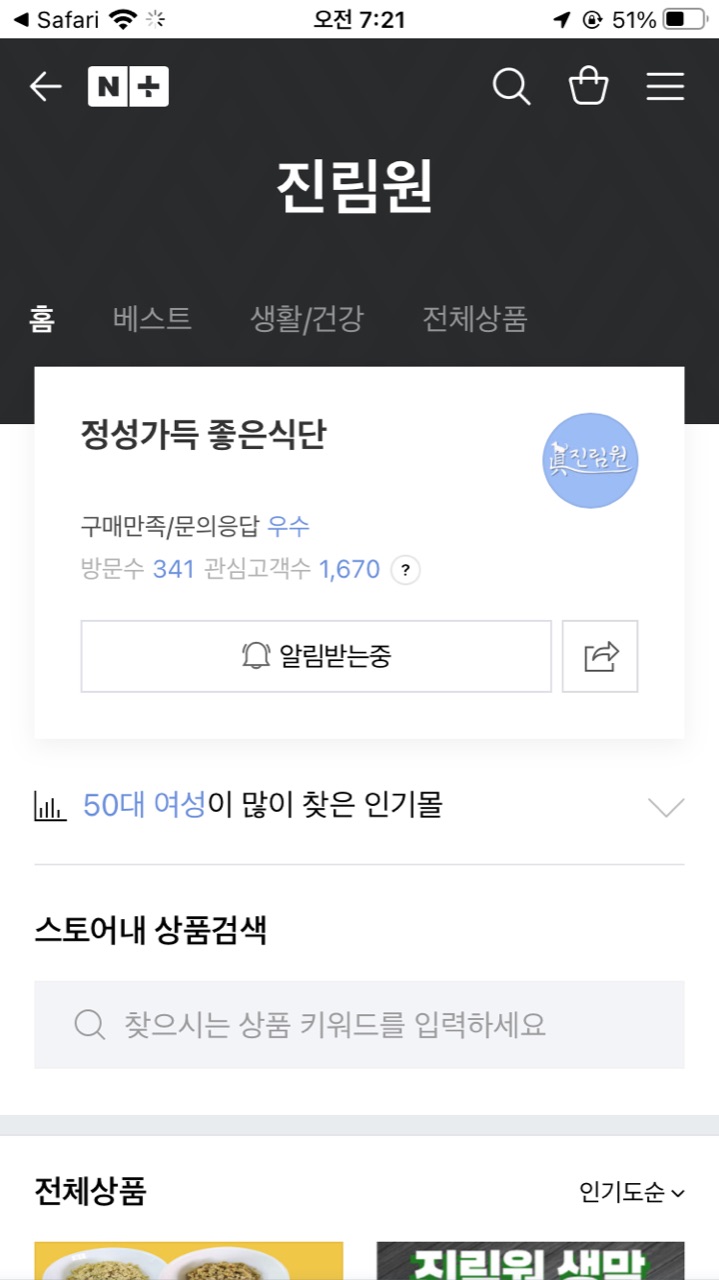
Task: Open the shopping basket
Action: coord(588,87)
